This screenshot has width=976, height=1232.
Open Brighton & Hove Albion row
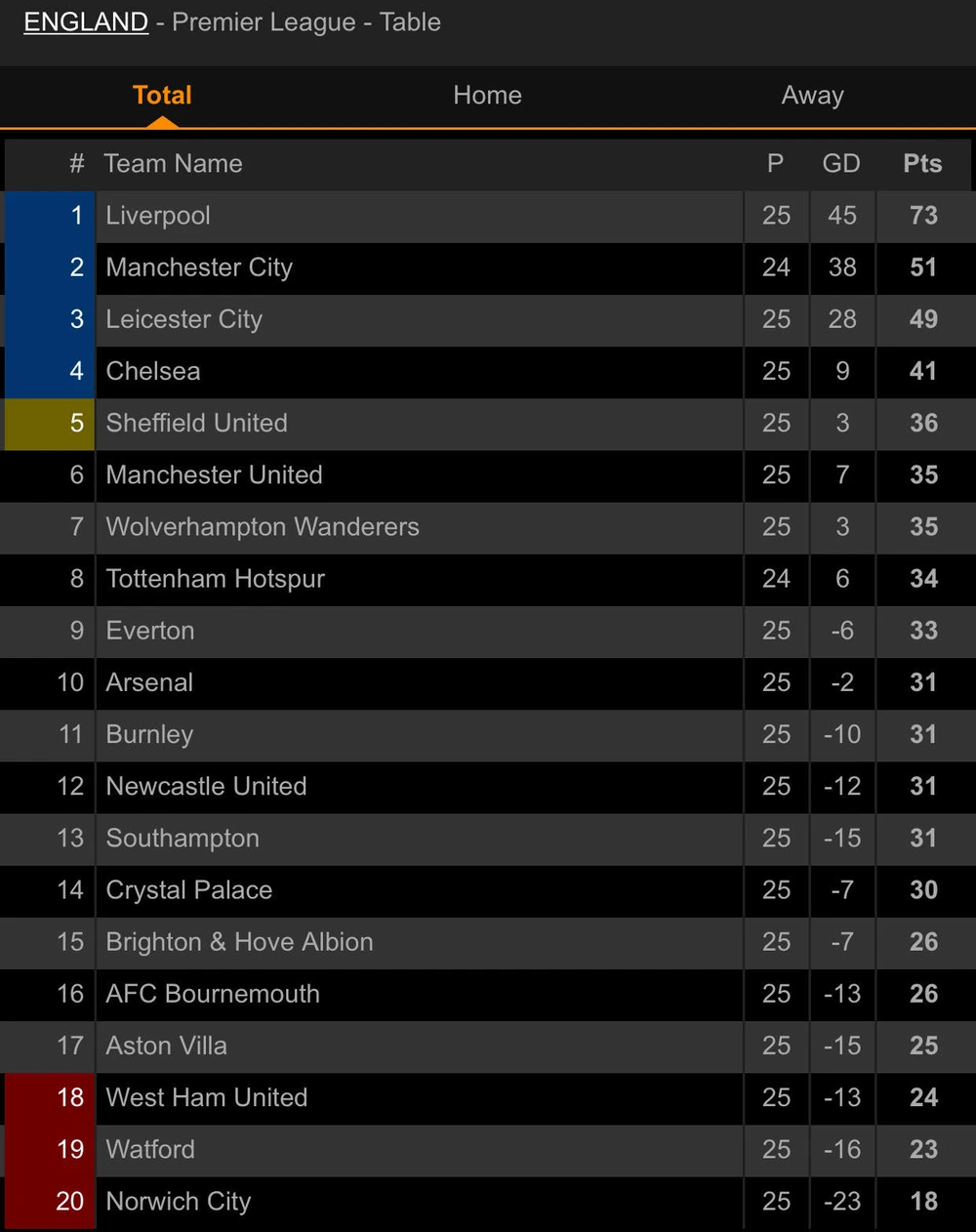(x=239, y=942)
